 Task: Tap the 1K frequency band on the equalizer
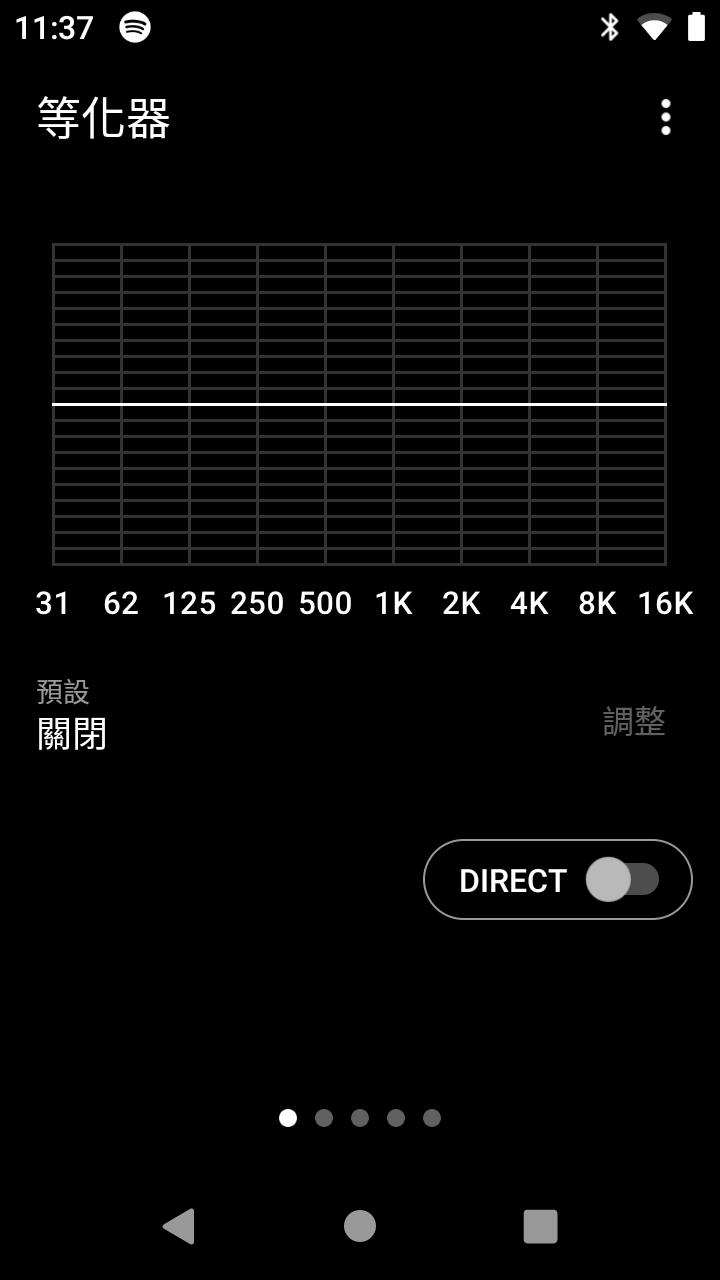394,403
